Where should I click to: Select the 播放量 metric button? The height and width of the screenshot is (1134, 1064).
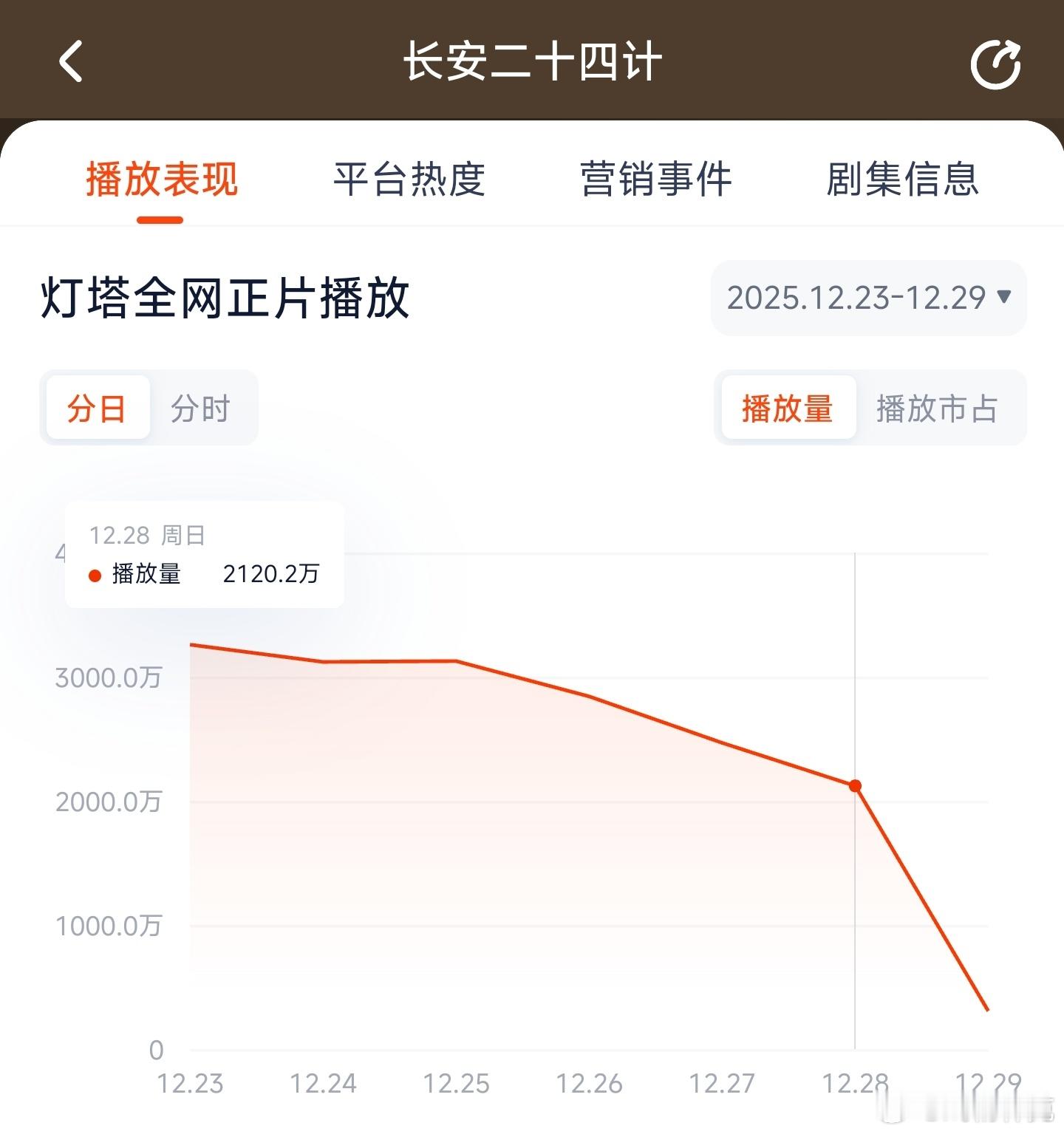[787, 409]
